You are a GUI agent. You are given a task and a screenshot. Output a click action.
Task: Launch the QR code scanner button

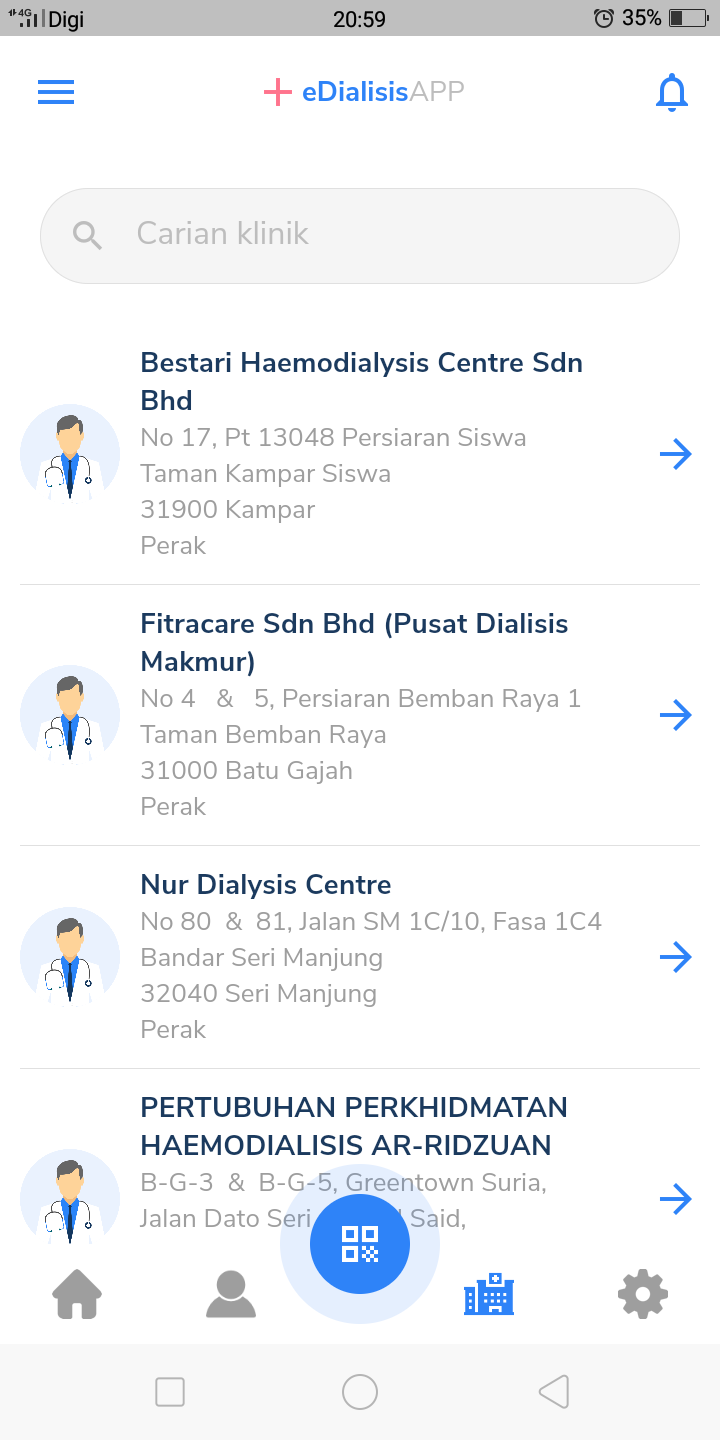coord(360,1244)
